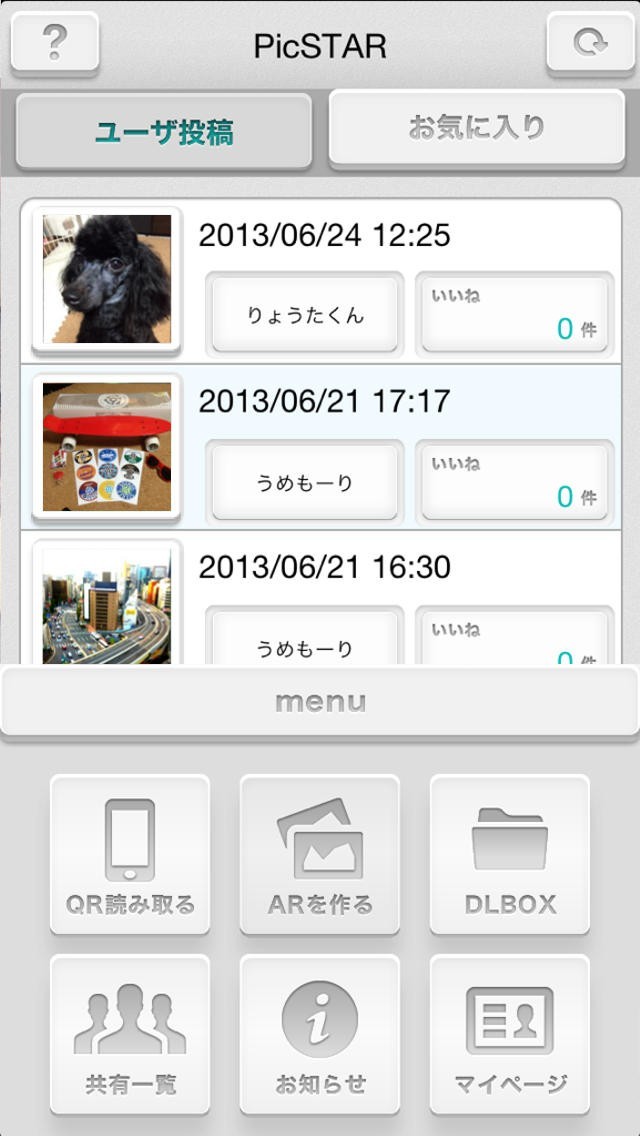640x1136 pixels.
Task: Open the DLBOX folder
Action: (x=510, y=854)
